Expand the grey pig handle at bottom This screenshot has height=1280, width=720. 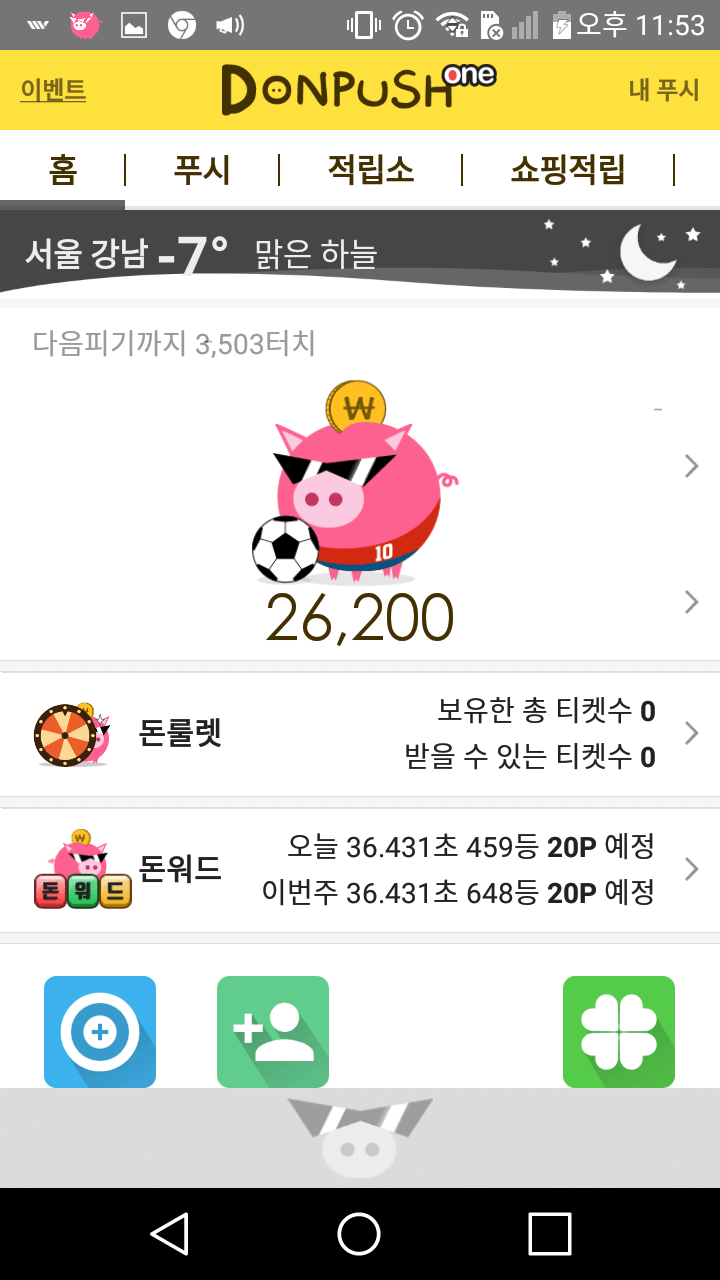(360, 1137)
